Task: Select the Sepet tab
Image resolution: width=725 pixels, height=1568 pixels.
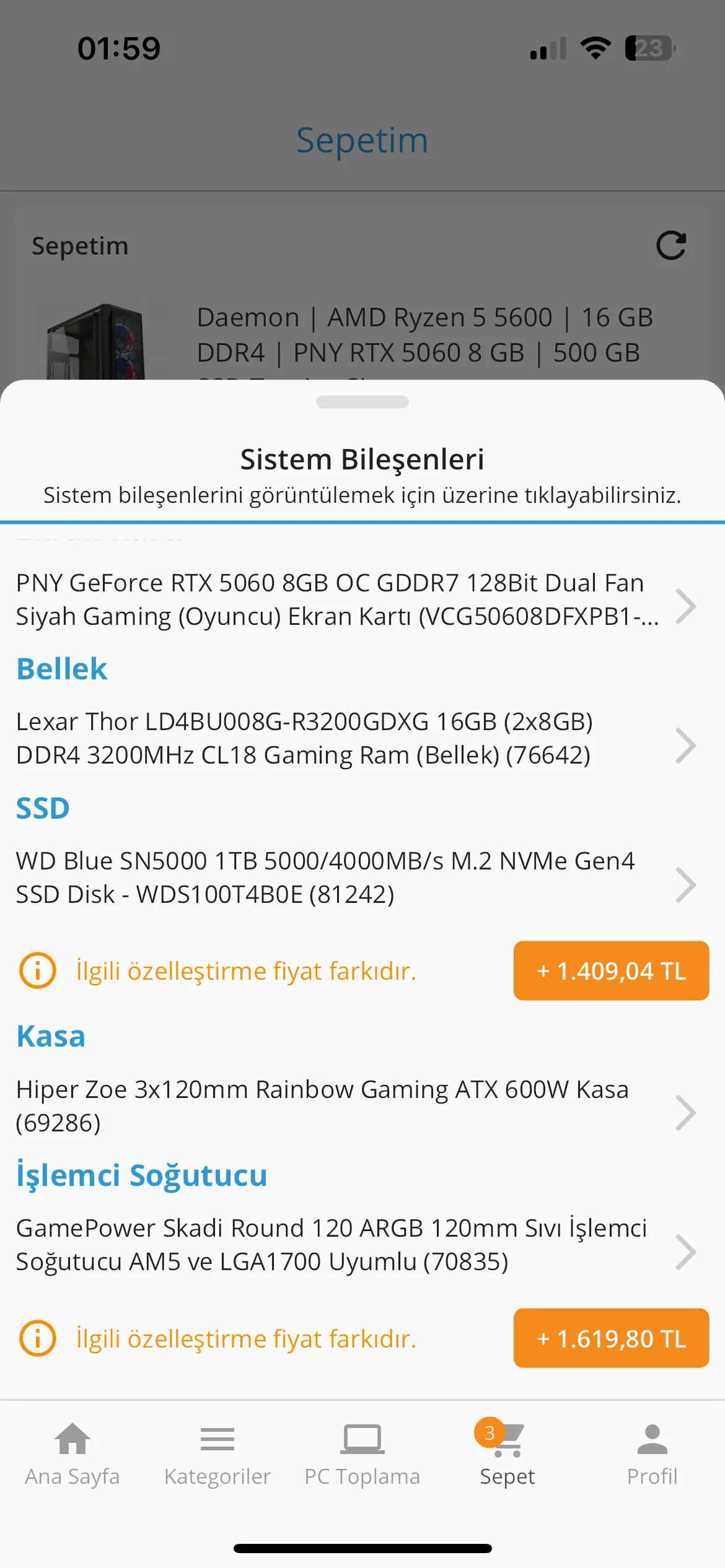Action: point(507,1453)
